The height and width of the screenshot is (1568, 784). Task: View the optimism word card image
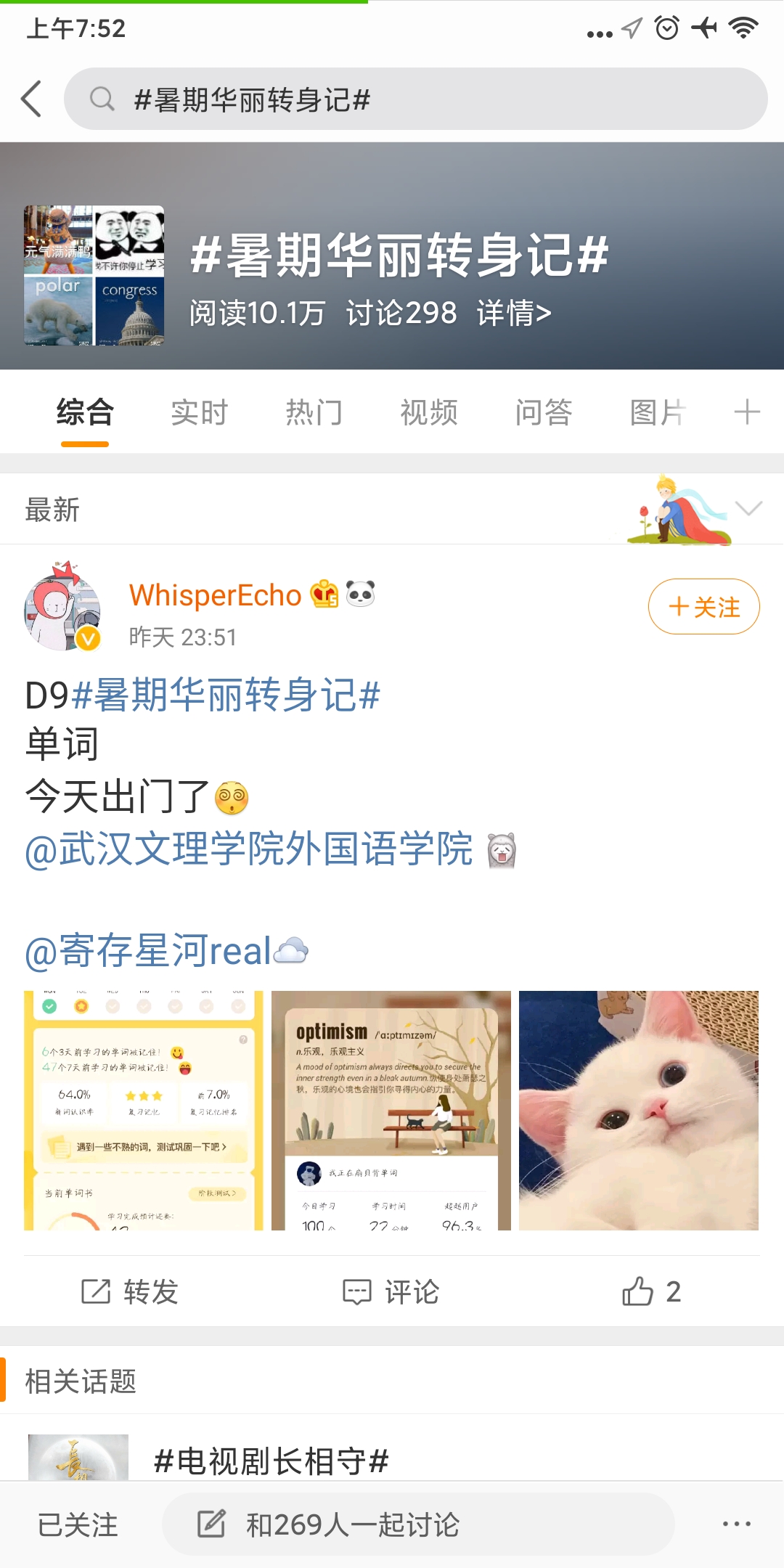391,1110
